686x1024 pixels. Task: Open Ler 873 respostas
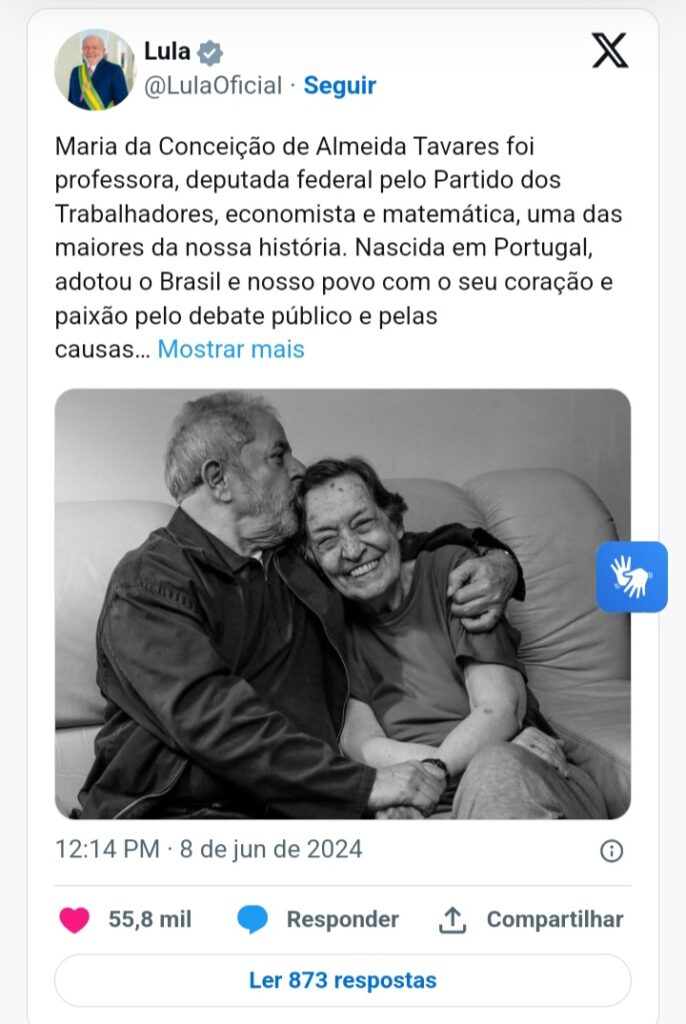coord(342,980)
